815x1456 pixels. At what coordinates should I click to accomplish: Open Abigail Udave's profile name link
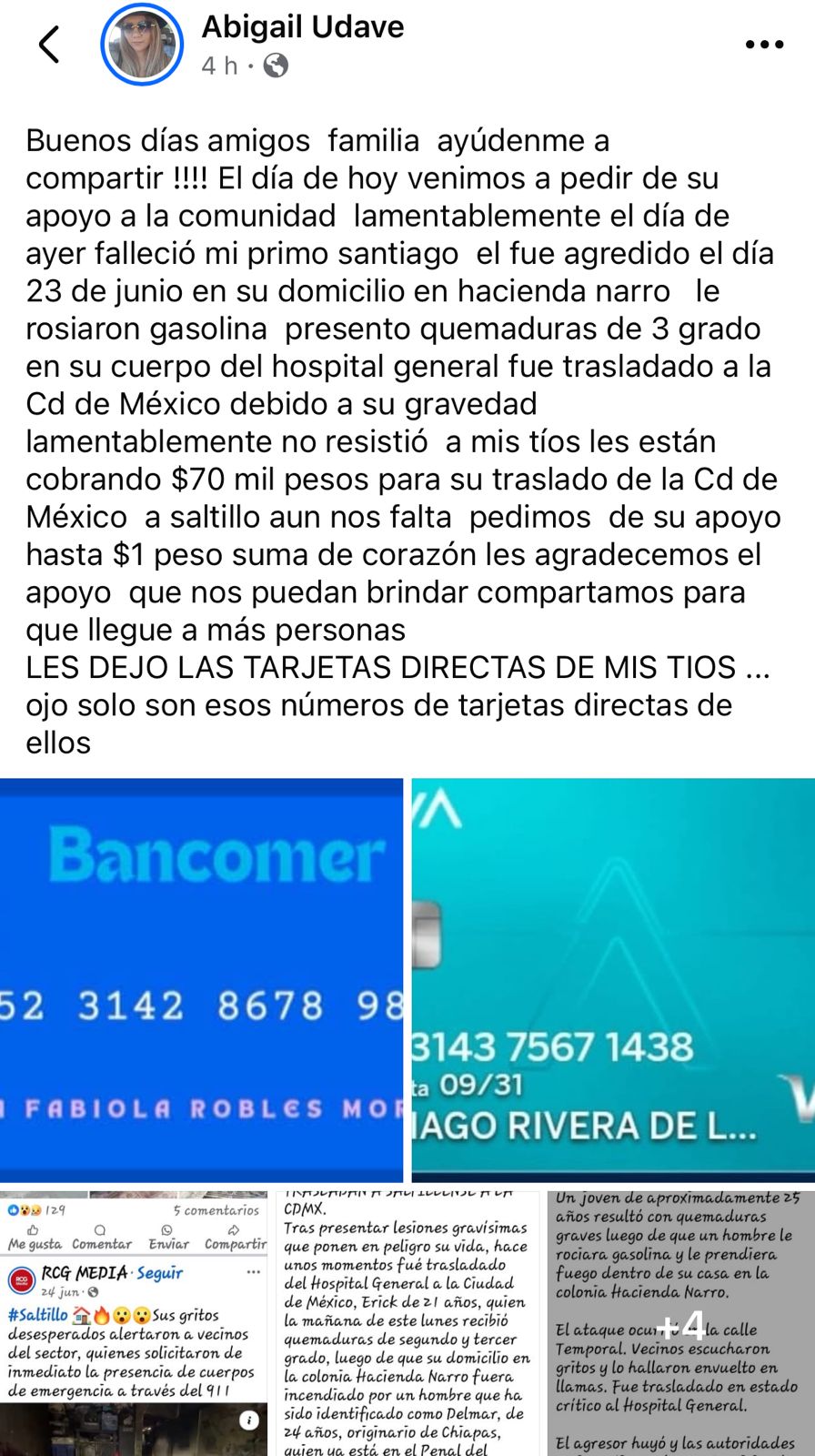click(303, 27)
